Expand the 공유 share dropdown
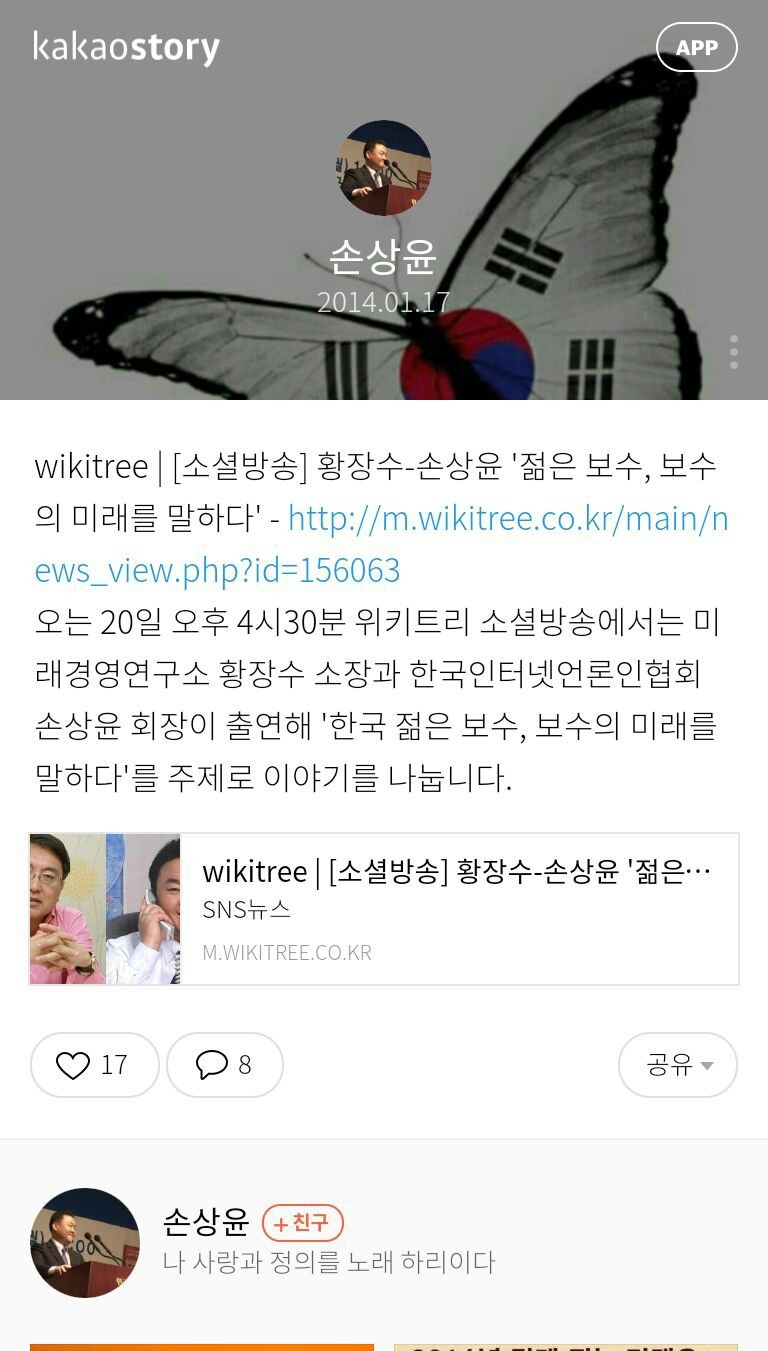Viewport: 768px width, 1351px height. pos(678,1065)
